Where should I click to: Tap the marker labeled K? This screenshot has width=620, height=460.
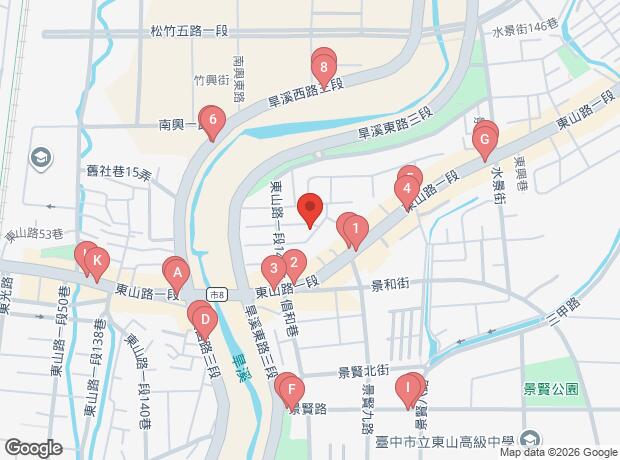(x=96, y=263)
